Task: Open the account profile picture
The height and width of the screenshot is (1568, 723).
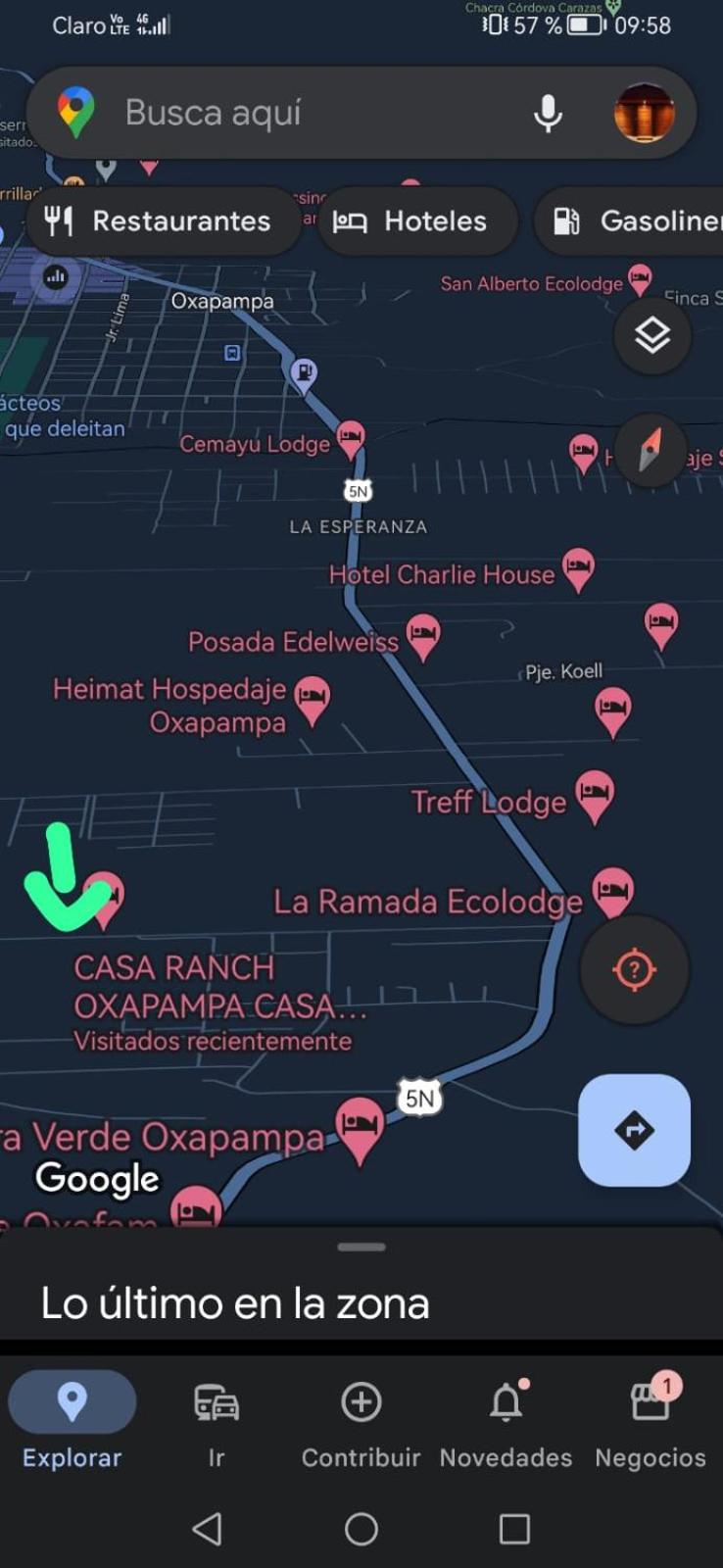Action: (644, 113)
